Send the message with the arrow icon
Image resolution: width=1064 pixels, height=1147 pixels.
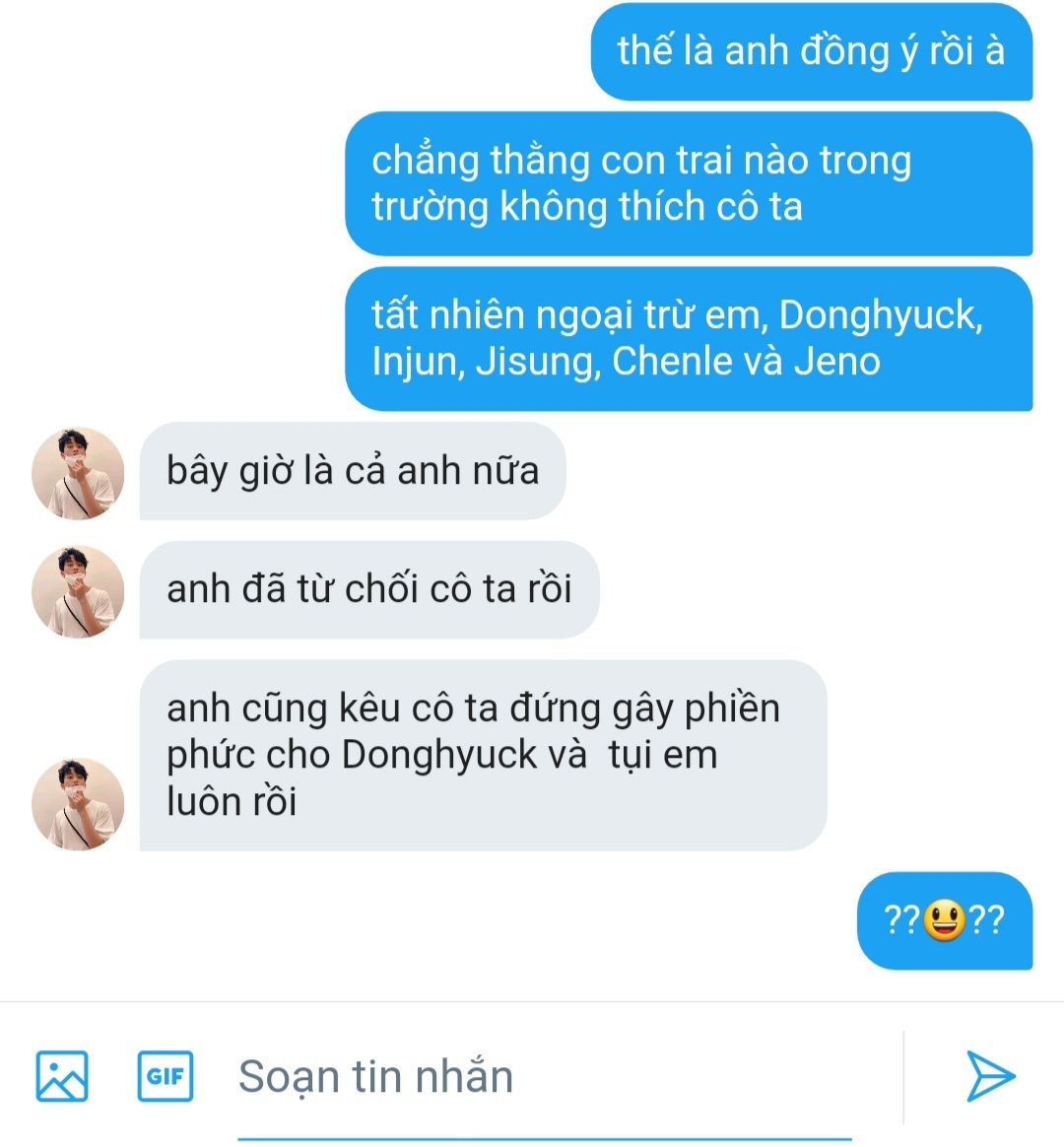pyautogui.click(x=989, y=1075)
